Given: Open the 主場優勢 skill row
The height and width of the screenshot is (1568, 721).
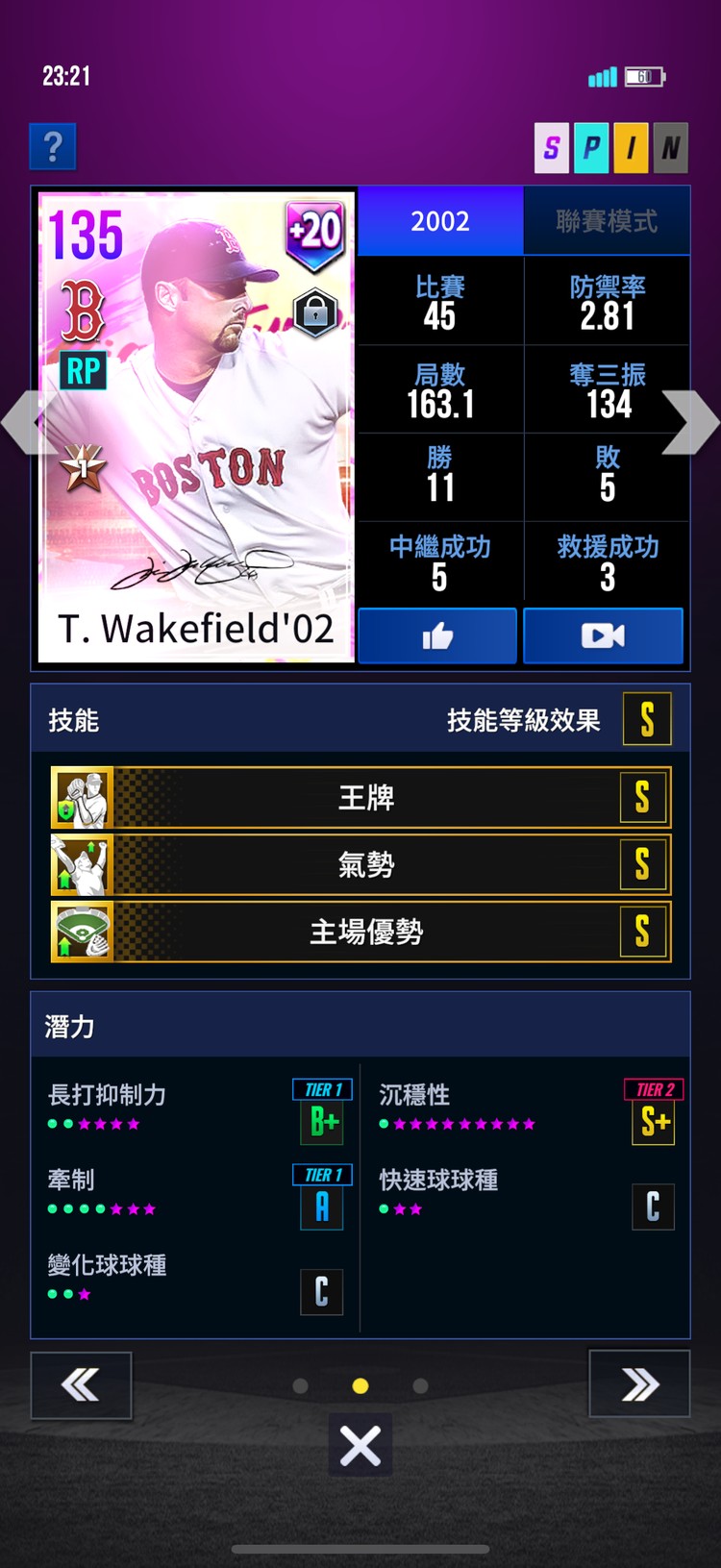Looking at the screenshot, I should coord(360,932).
